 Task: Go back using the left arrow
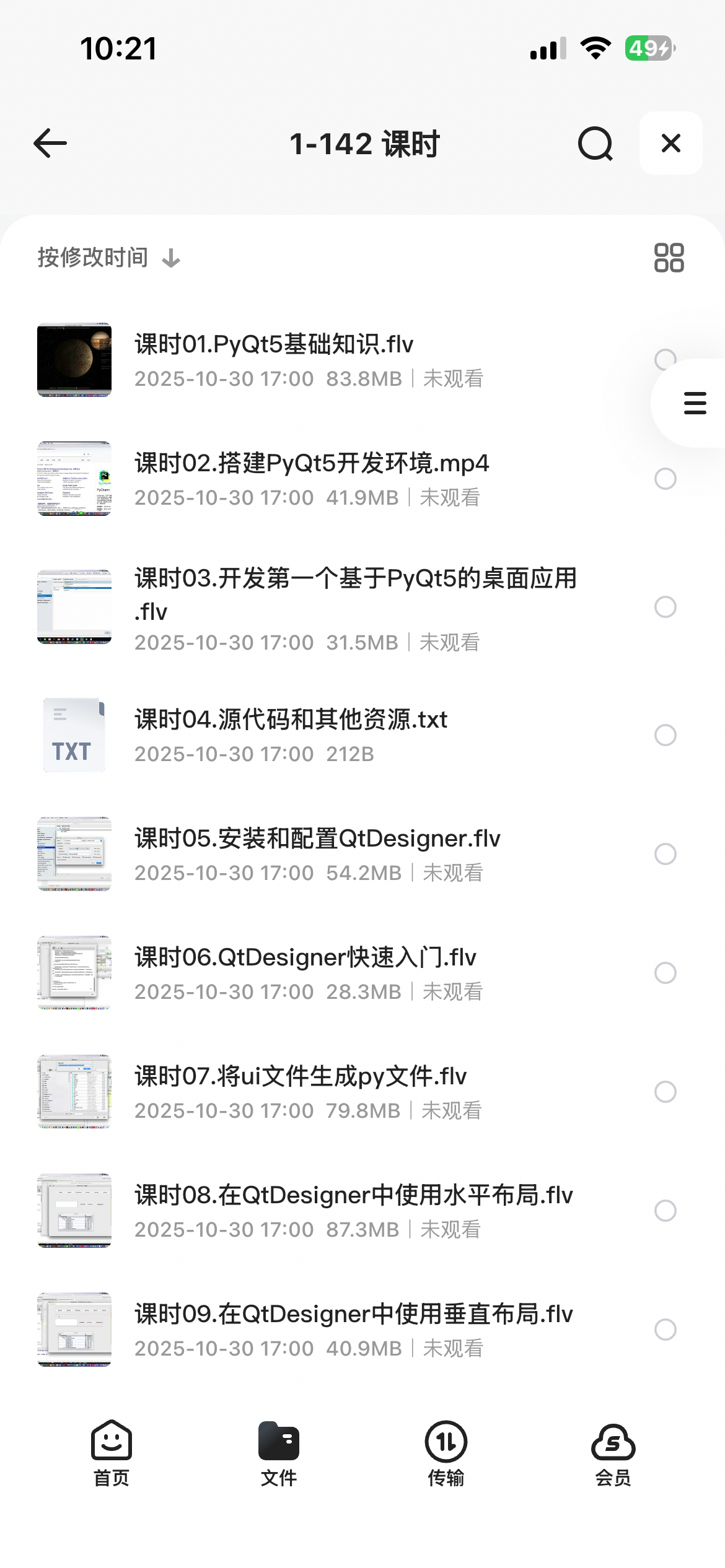pos(50,144)
